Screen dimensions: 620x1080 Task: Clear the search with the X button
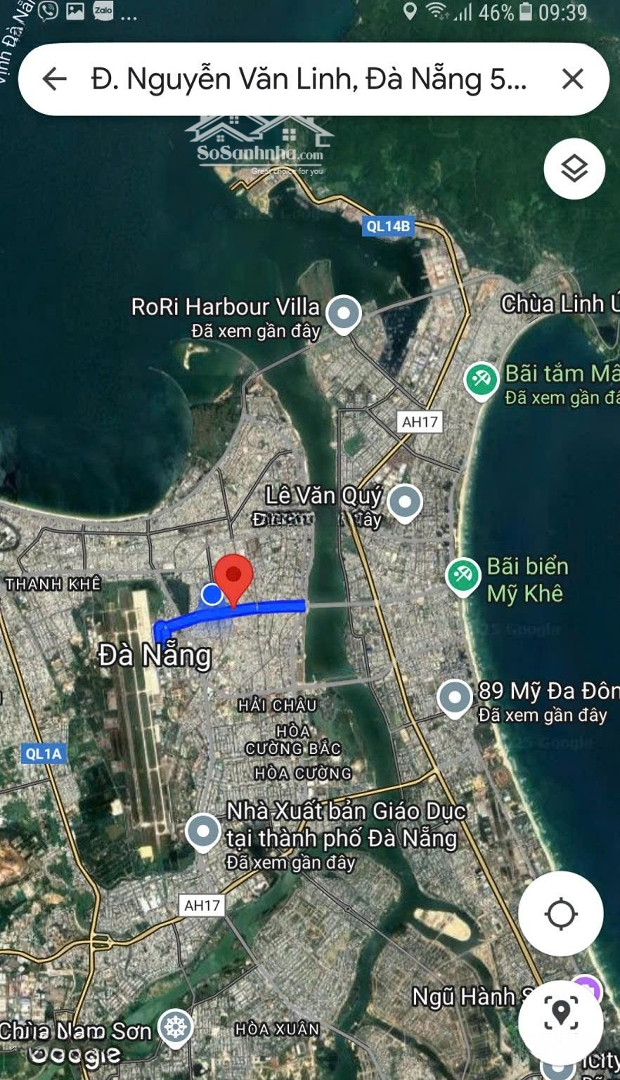click(x=572, y=79)
